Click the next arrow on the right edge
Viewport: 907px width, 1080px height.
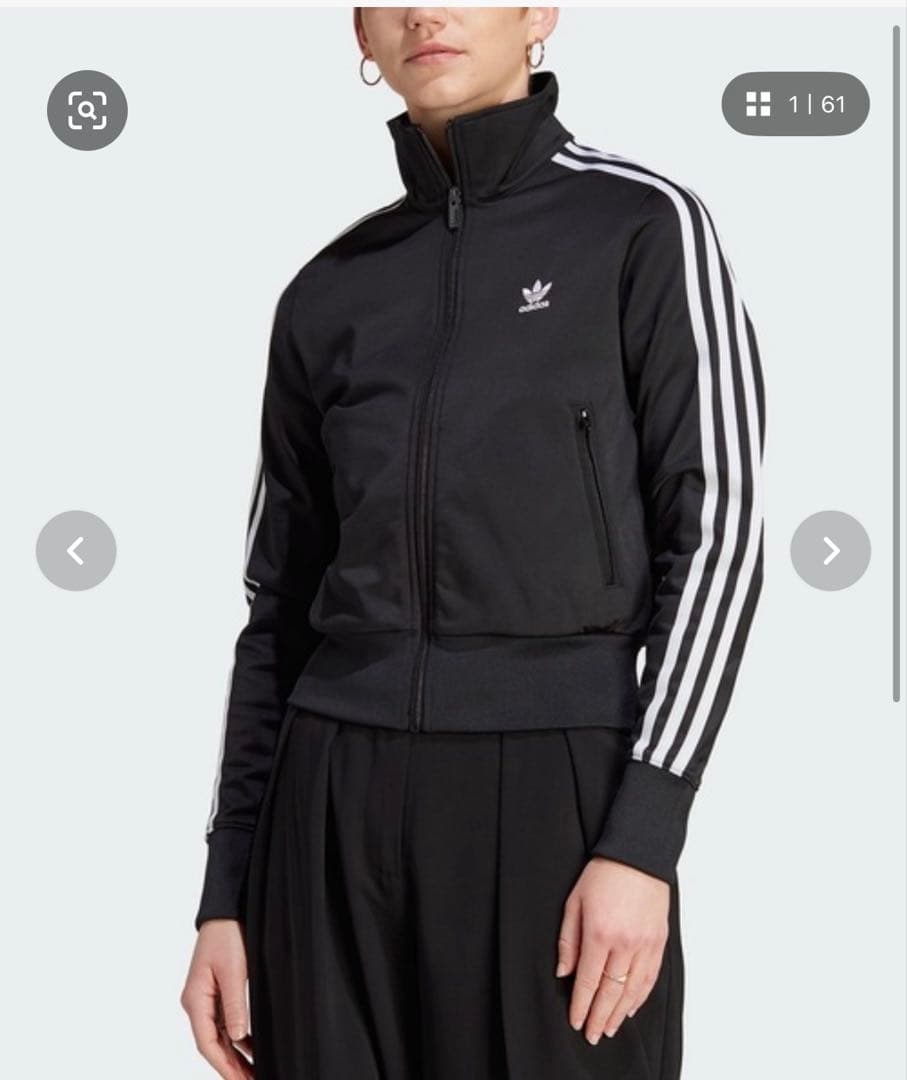[x=829, y=550]
